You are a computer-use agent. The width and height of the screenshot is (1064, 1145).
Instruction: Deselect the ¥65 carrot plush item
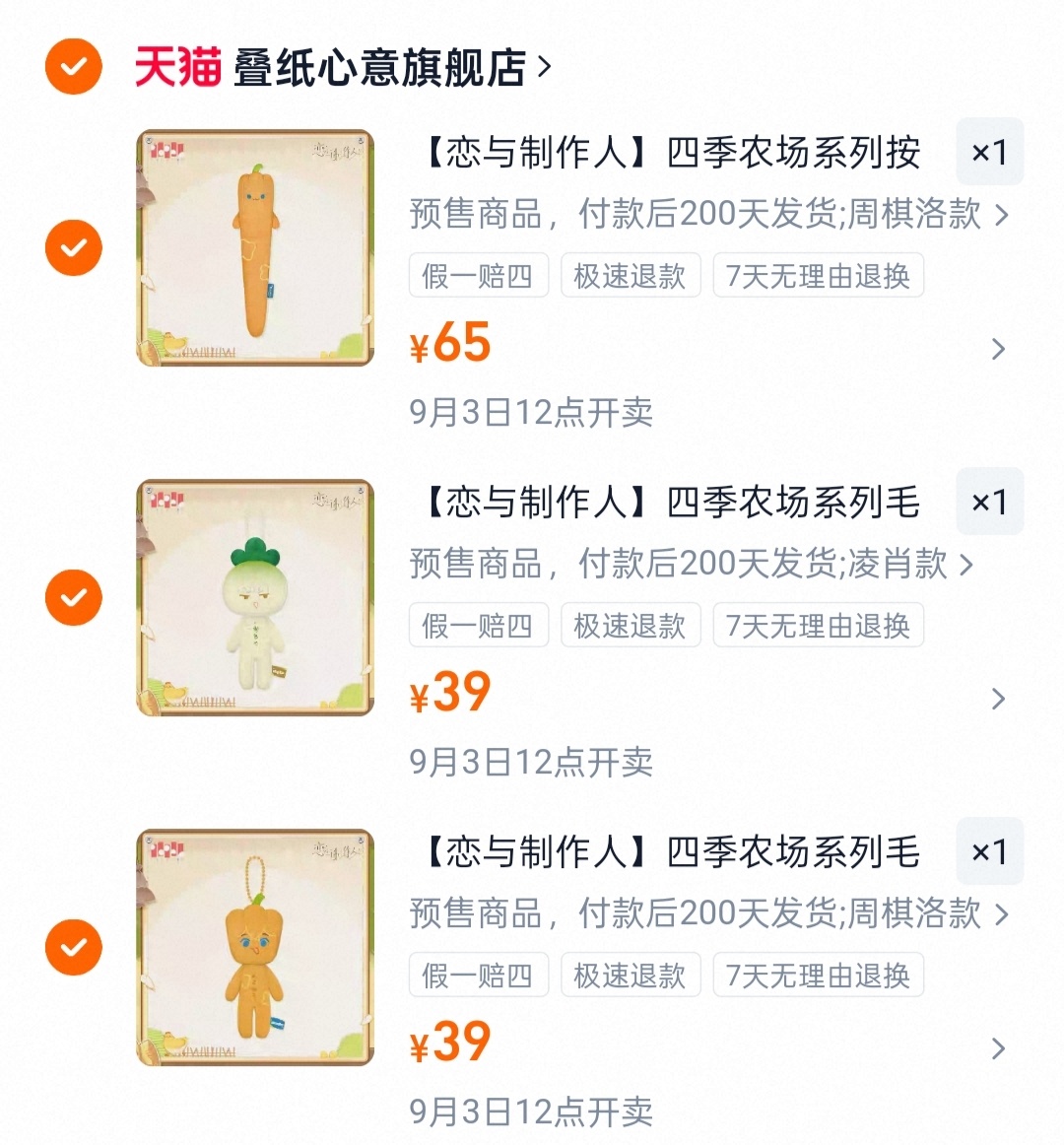[74, 247]
